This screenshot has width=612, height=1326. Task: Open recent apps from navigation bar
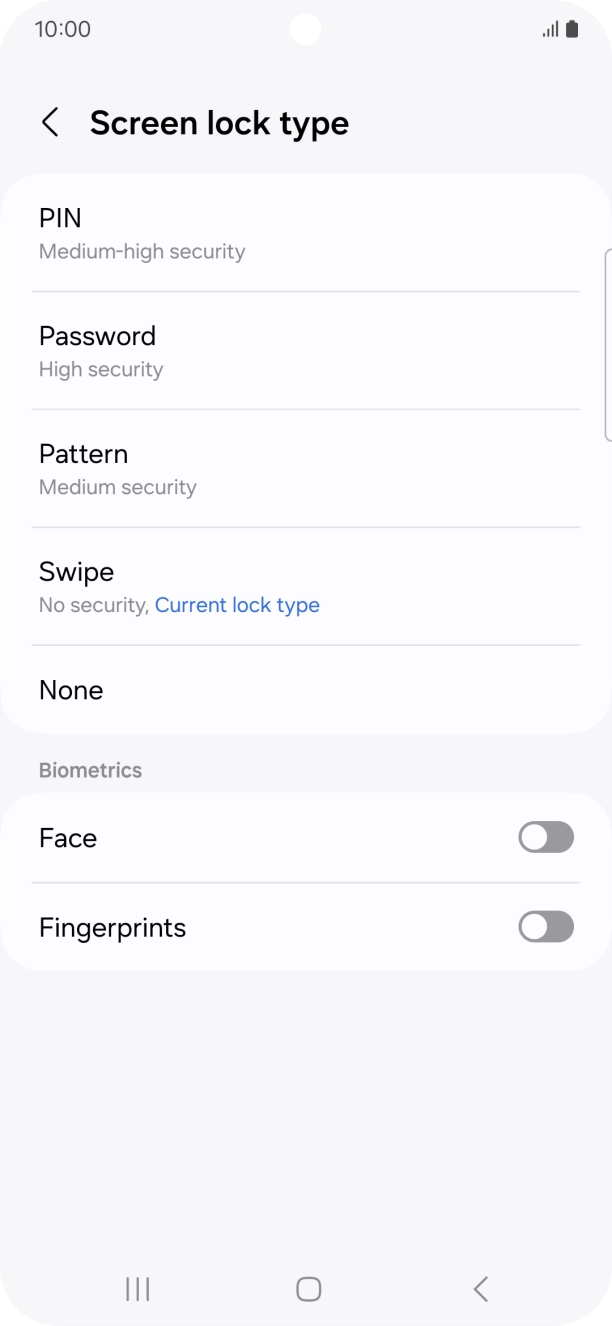138,1289
